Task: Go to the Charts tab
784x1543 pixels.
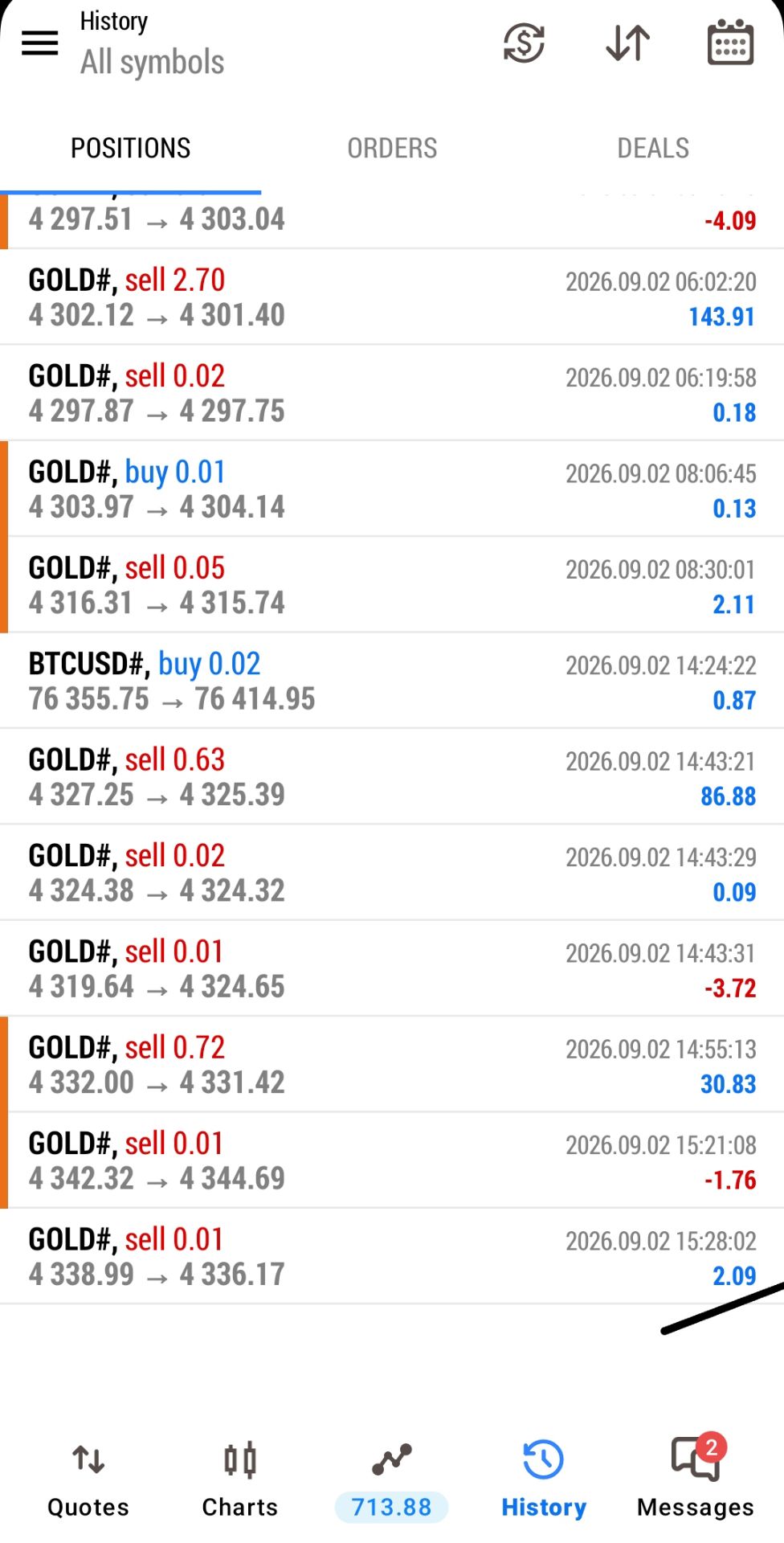Action: point(240,1479)
